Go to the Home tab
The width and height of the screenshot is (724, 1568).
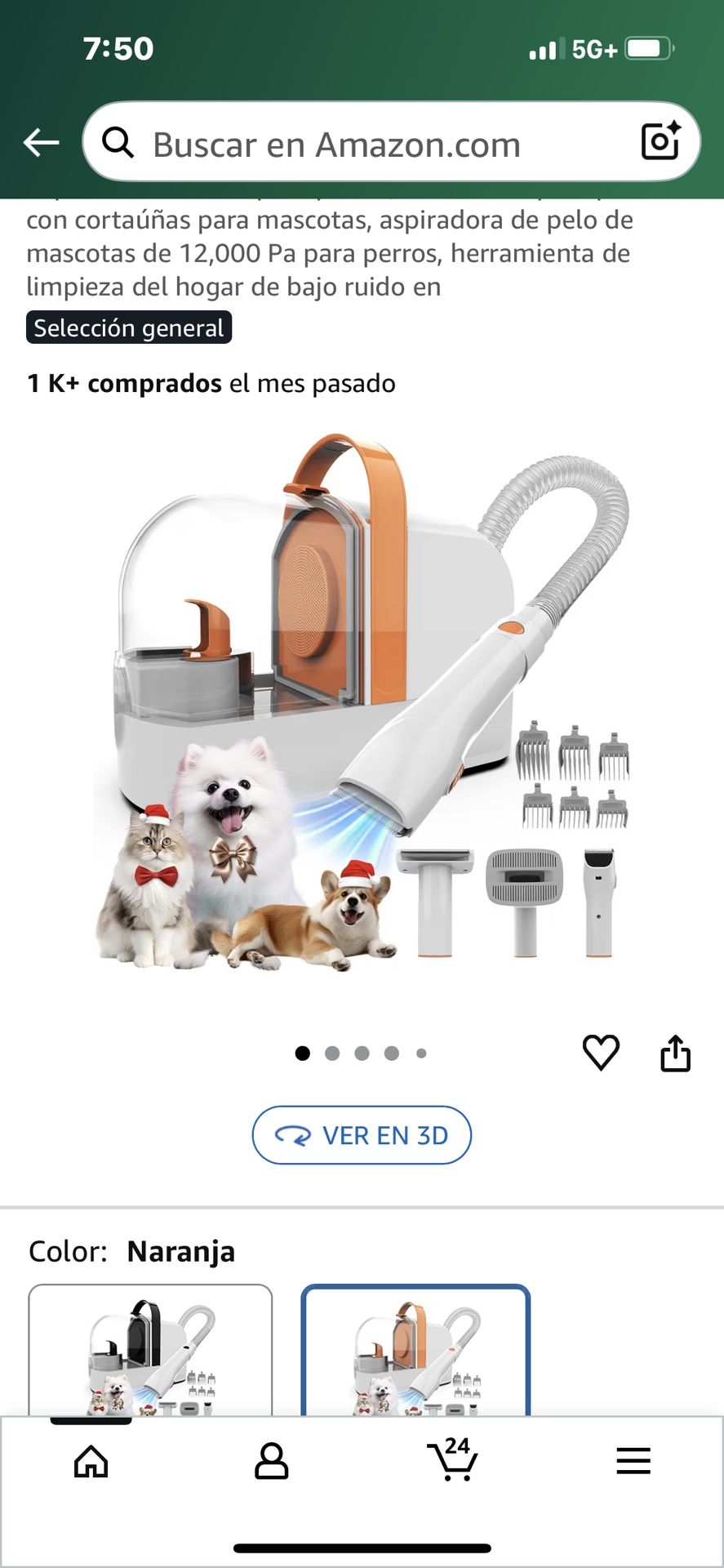91,1462
